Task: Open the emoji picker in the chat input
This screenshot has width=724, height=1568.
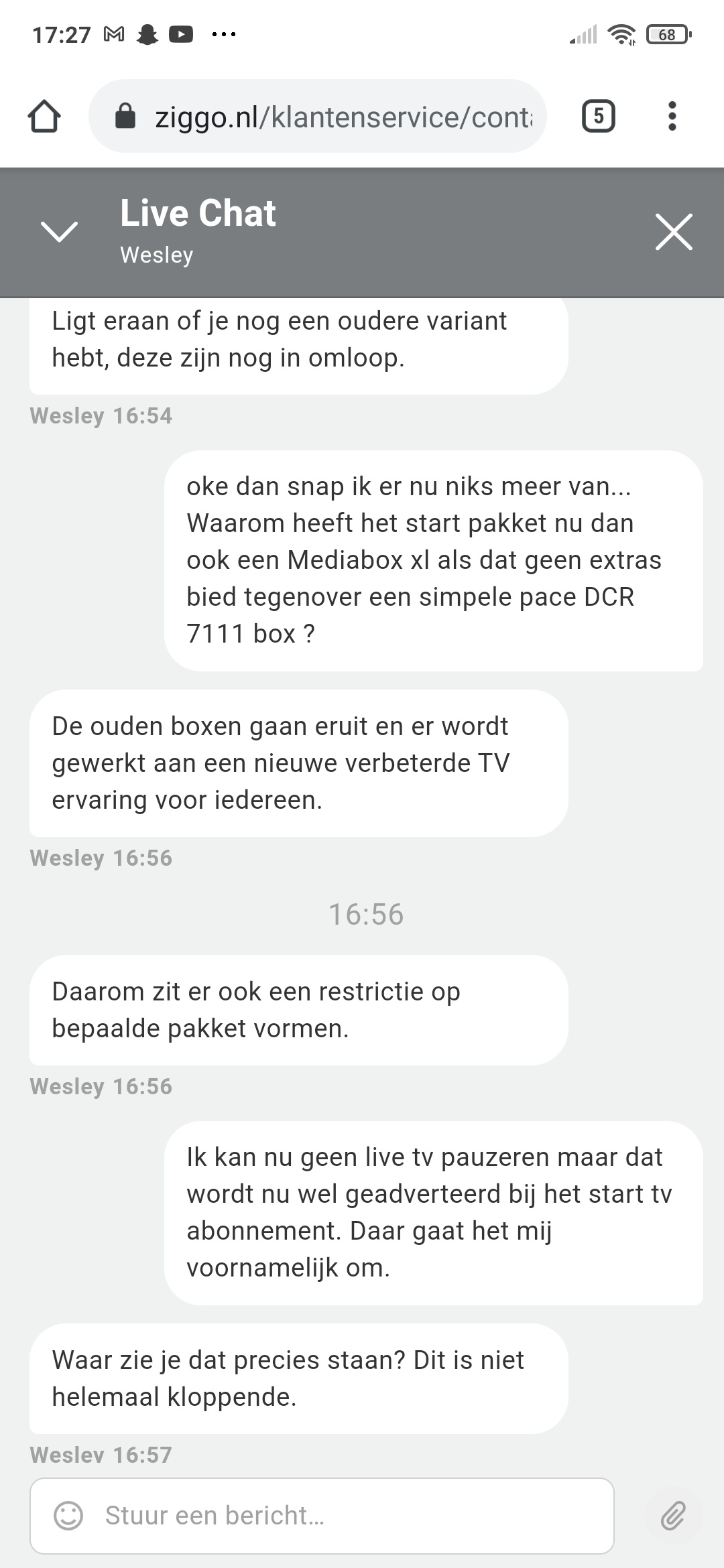Action: coord(68,1515)
